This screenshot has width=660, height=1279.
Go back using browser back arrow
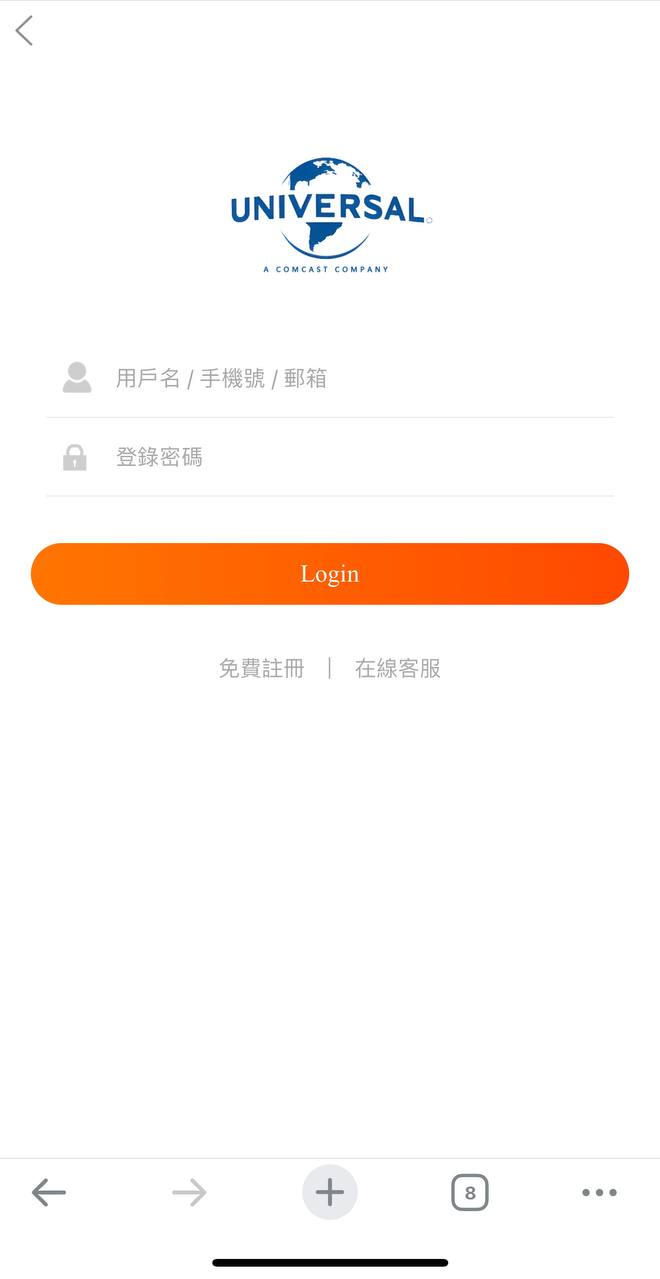[49, 1192]
